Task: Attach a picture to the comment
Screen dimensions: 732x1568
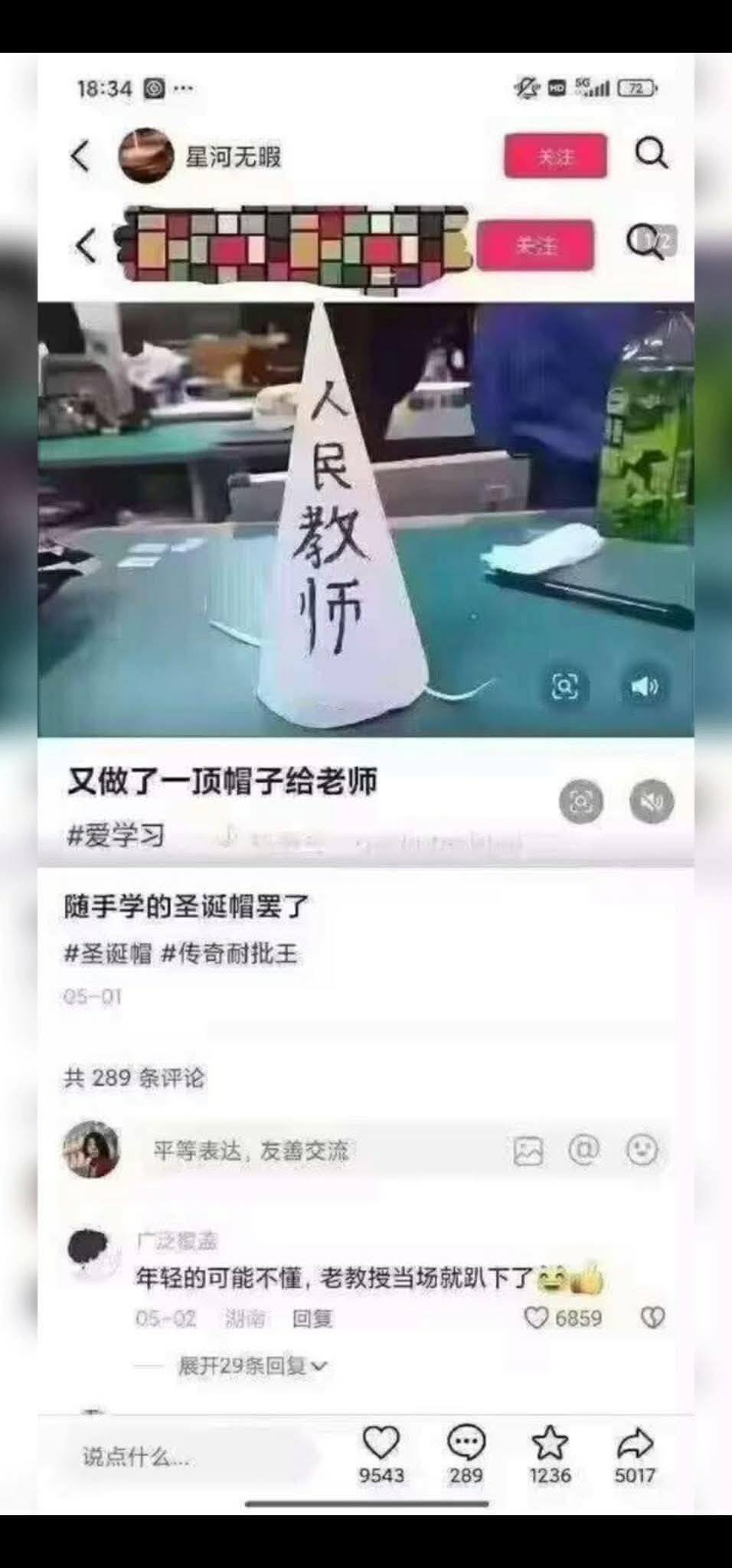Action: click(528, 1150)
